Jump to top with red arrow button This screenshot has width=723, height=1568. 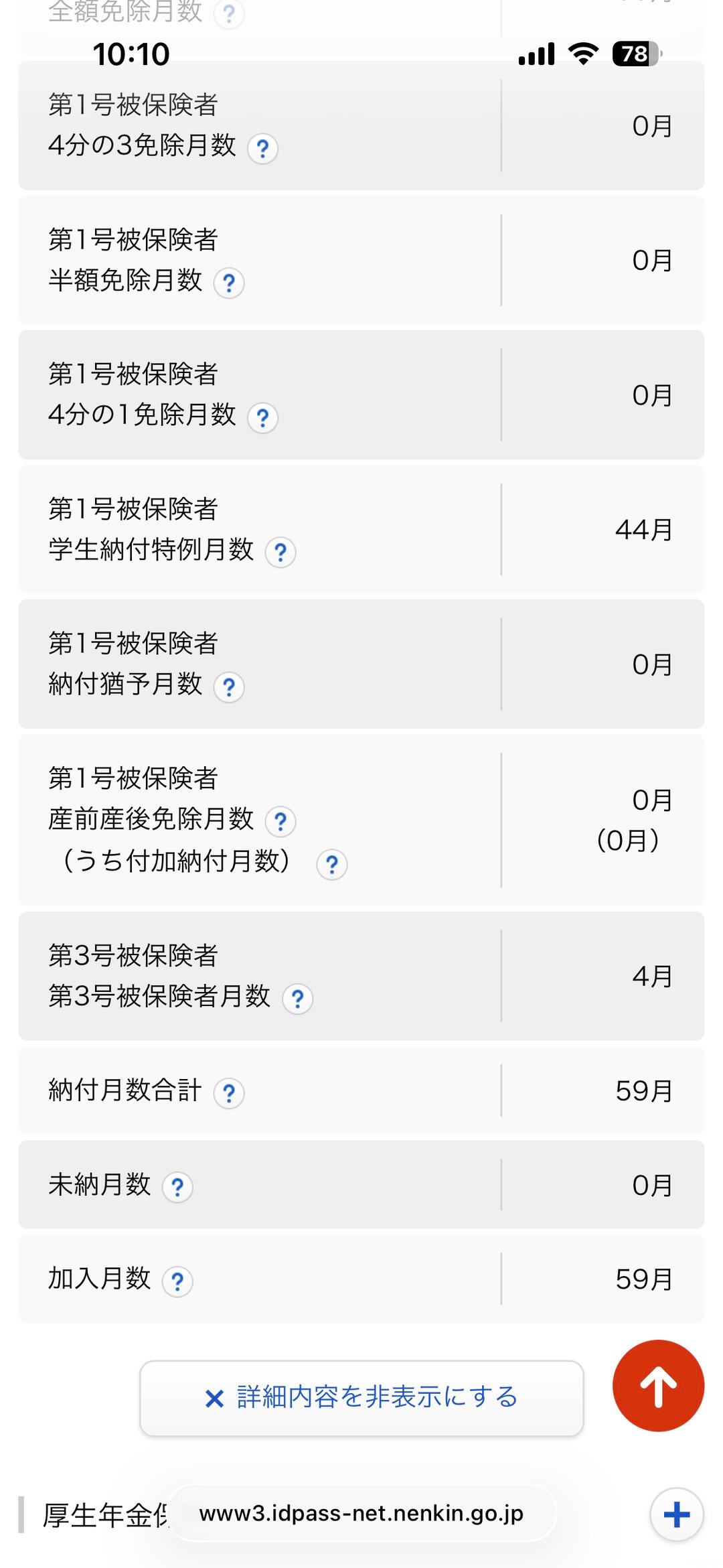pos(658,1385)
